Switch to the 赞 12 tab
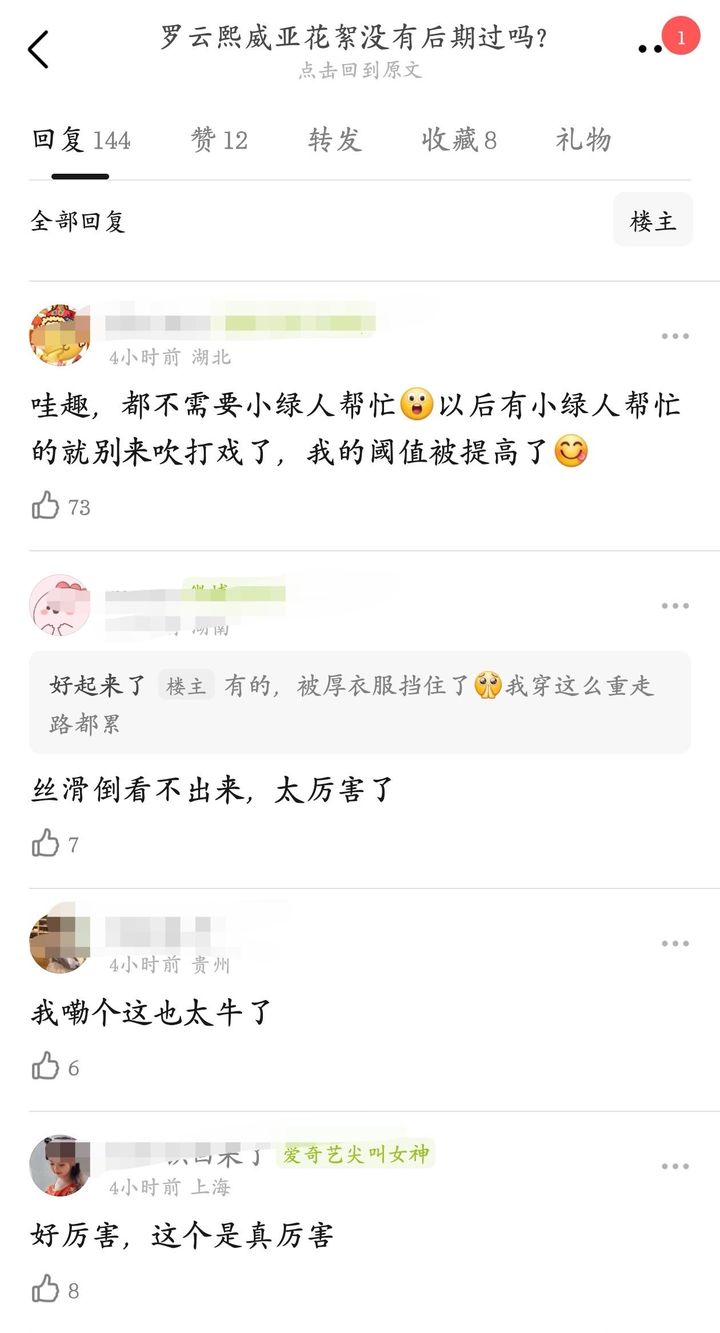Viewport: 720px width, 1333px height. coord(219,140)
